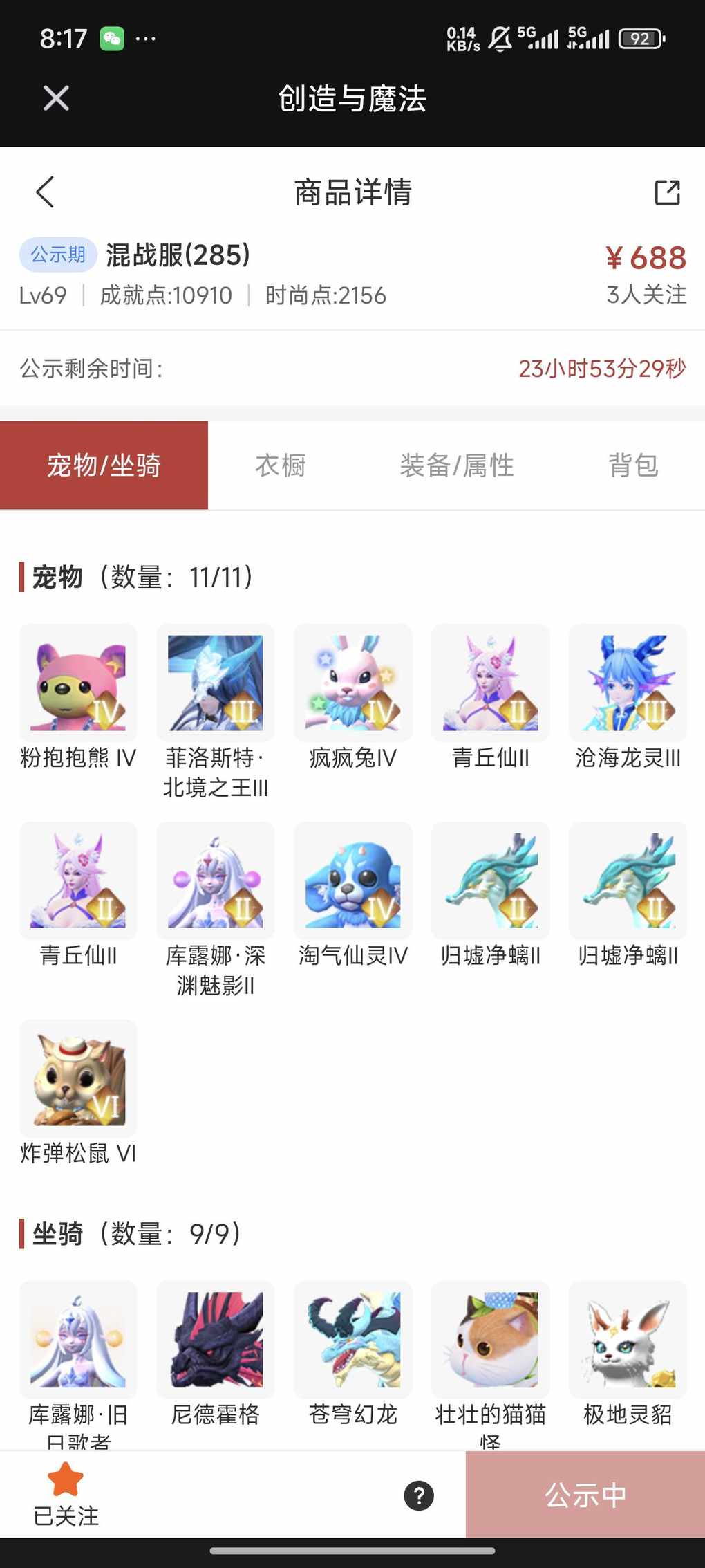Screen dimensions: 705x1568
Task: Select the 宠物/坐骑 tab
Action: coord(104,465)
